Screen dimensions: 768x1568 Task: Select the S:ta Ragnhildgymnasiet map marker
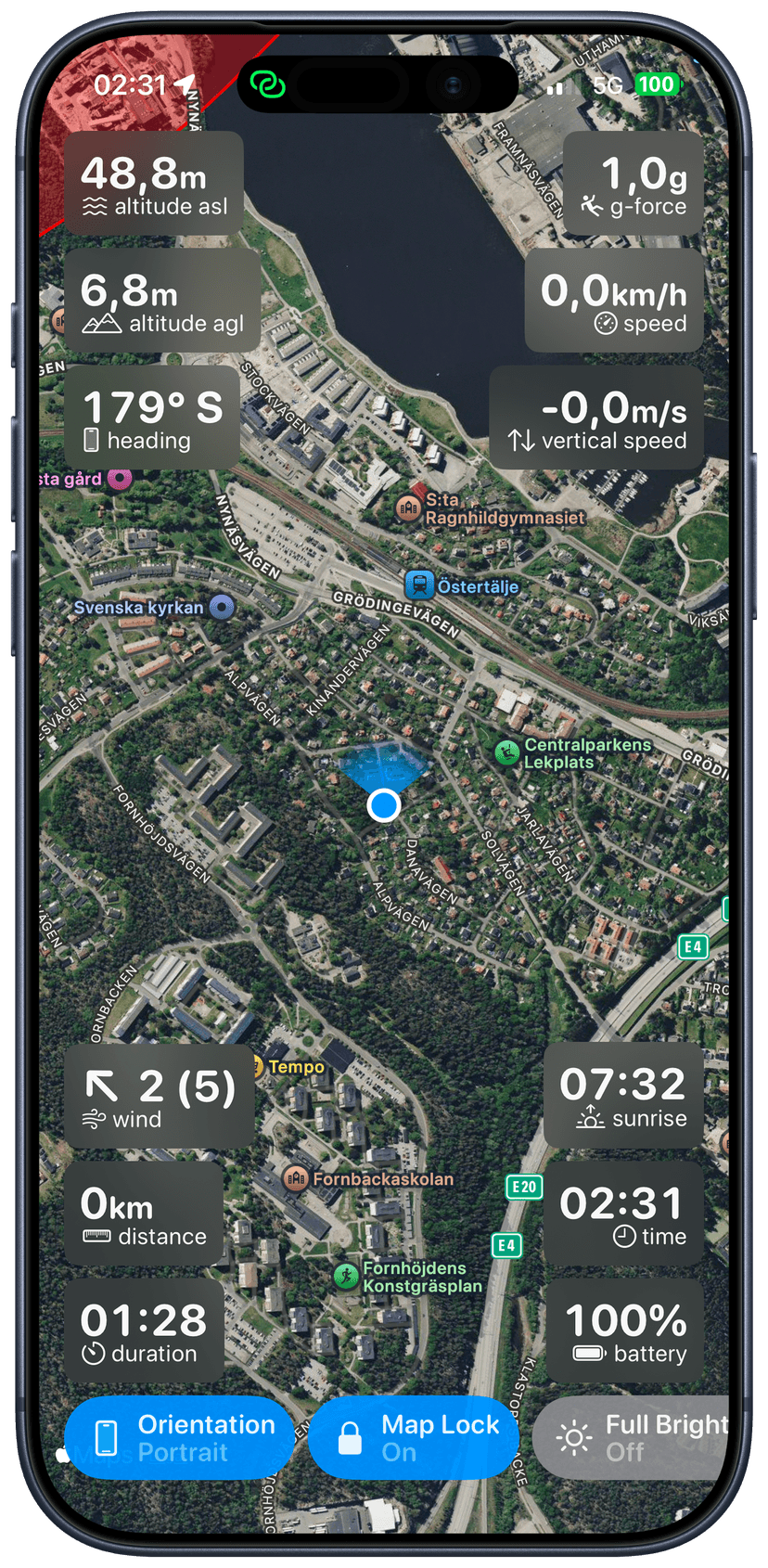pyautogui.click(x=409, y=508)
